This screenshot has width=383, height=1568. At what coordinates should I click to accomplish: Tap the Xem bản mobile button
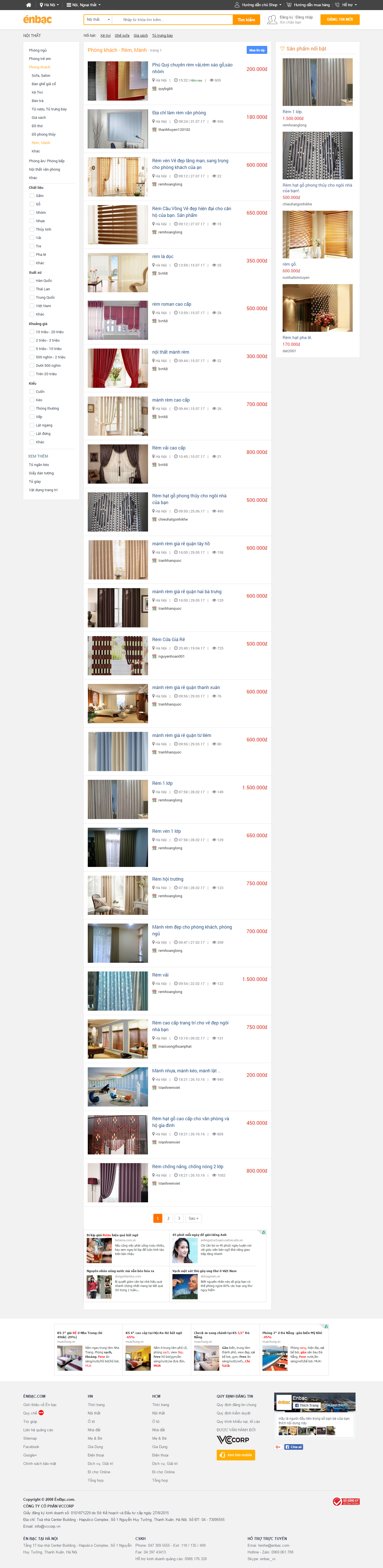coord(236,1455)
